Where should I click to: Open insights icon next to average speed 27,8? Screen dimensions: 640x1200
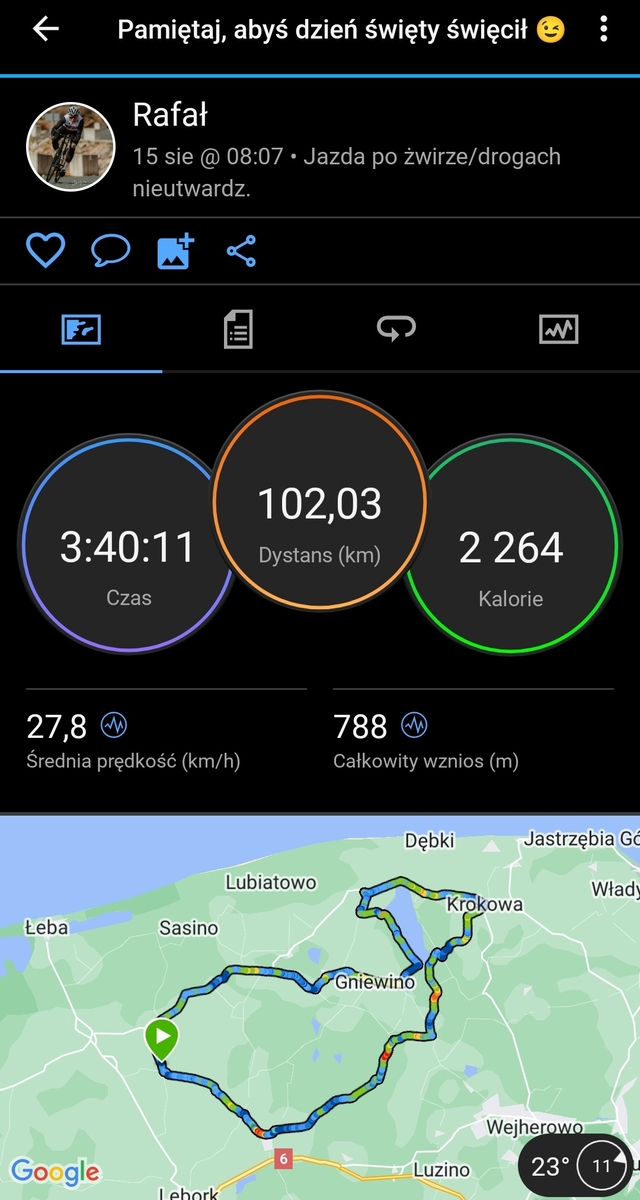click(x=114, y=725)
